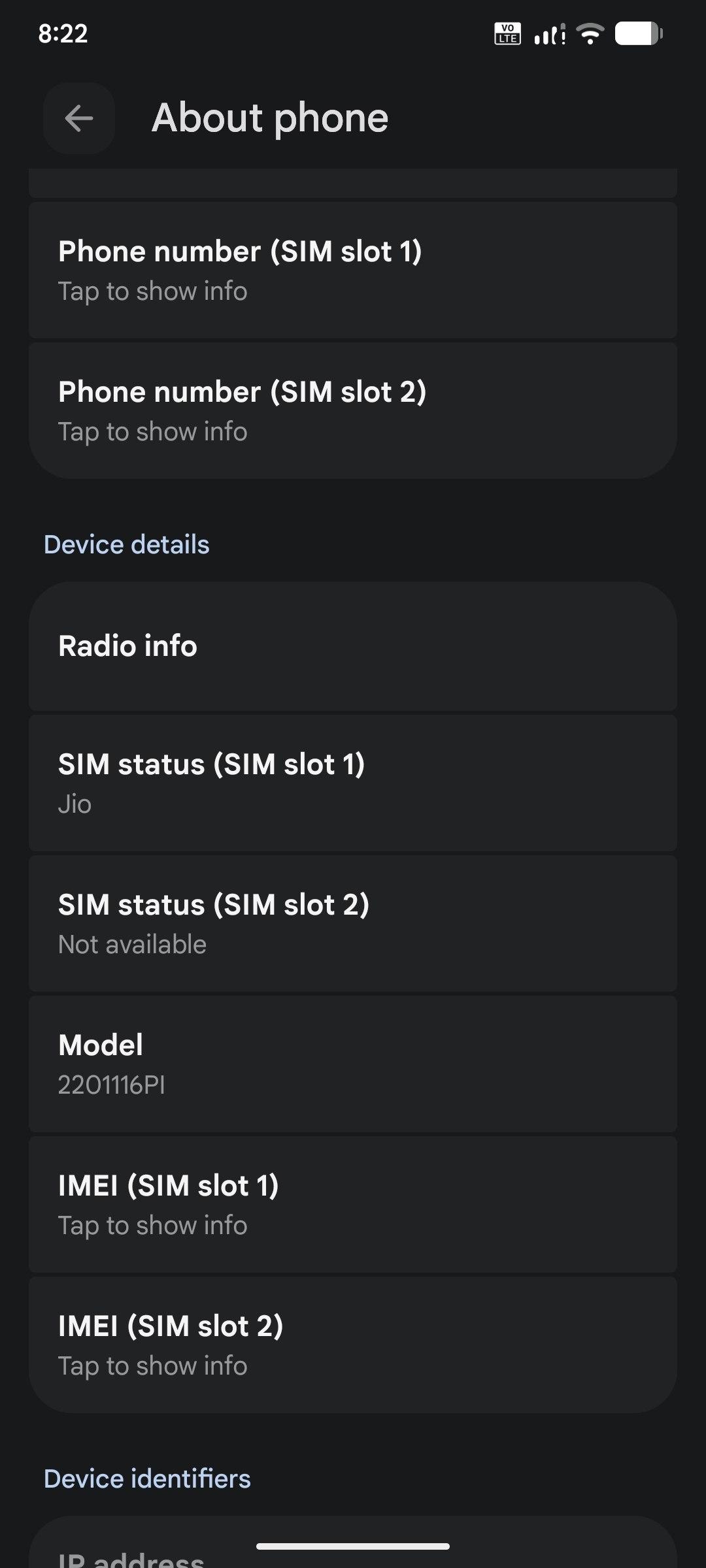Open Radio info
706x1568 pixels.
point(353,646)
